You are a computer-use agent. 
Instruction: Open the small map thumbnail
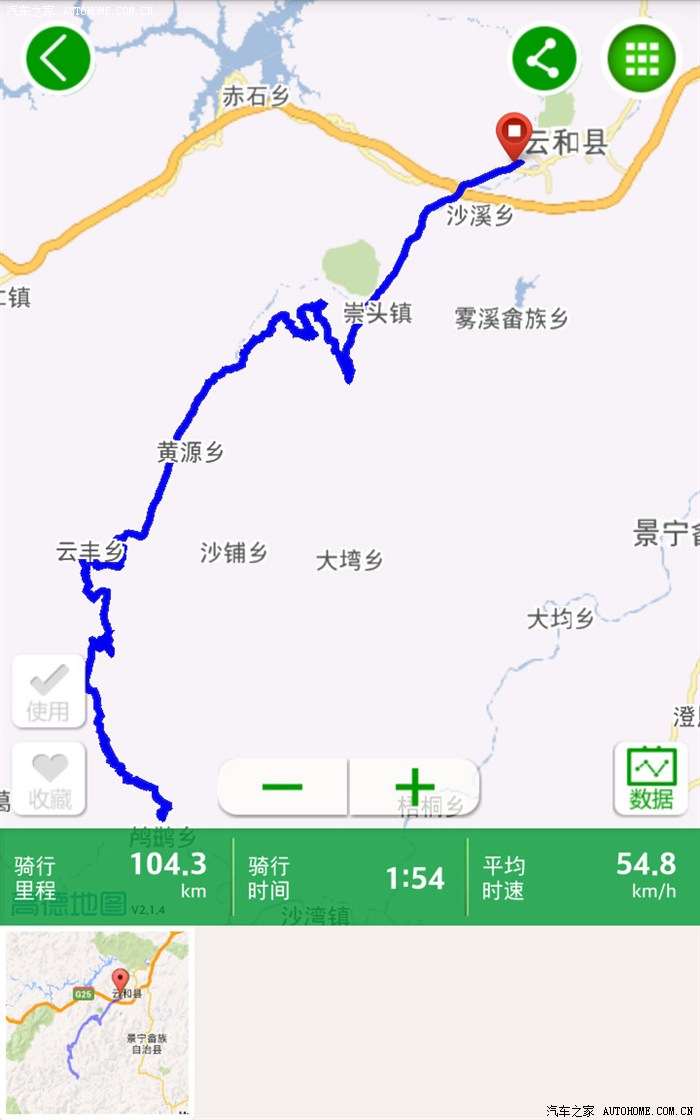(97, 1021)
